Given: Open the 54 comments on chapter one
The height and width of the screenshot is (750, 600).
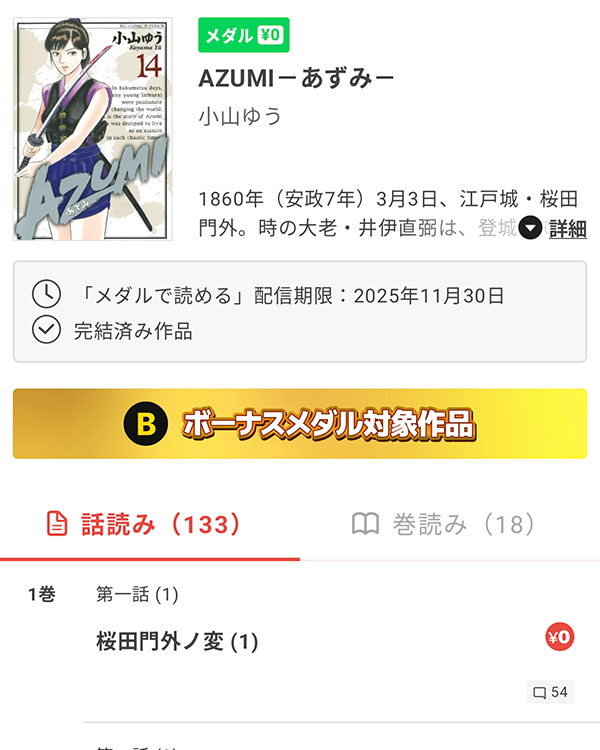Looking at the screenshot, I should click(550, 692).
